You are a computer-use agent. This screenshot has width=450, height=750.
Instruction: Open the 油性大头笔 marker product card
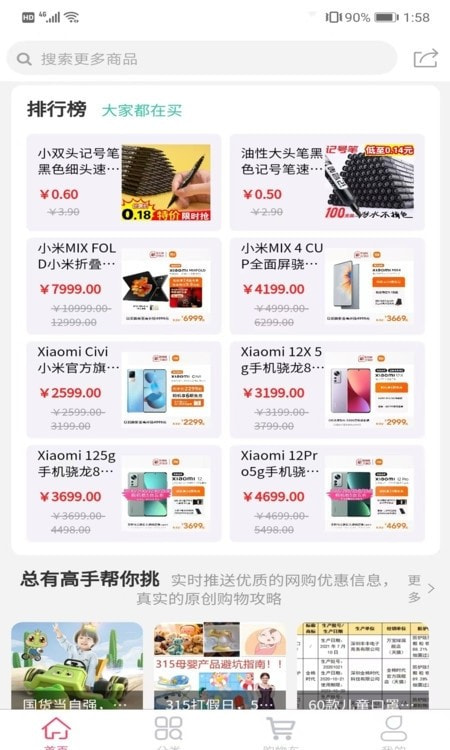327,182
